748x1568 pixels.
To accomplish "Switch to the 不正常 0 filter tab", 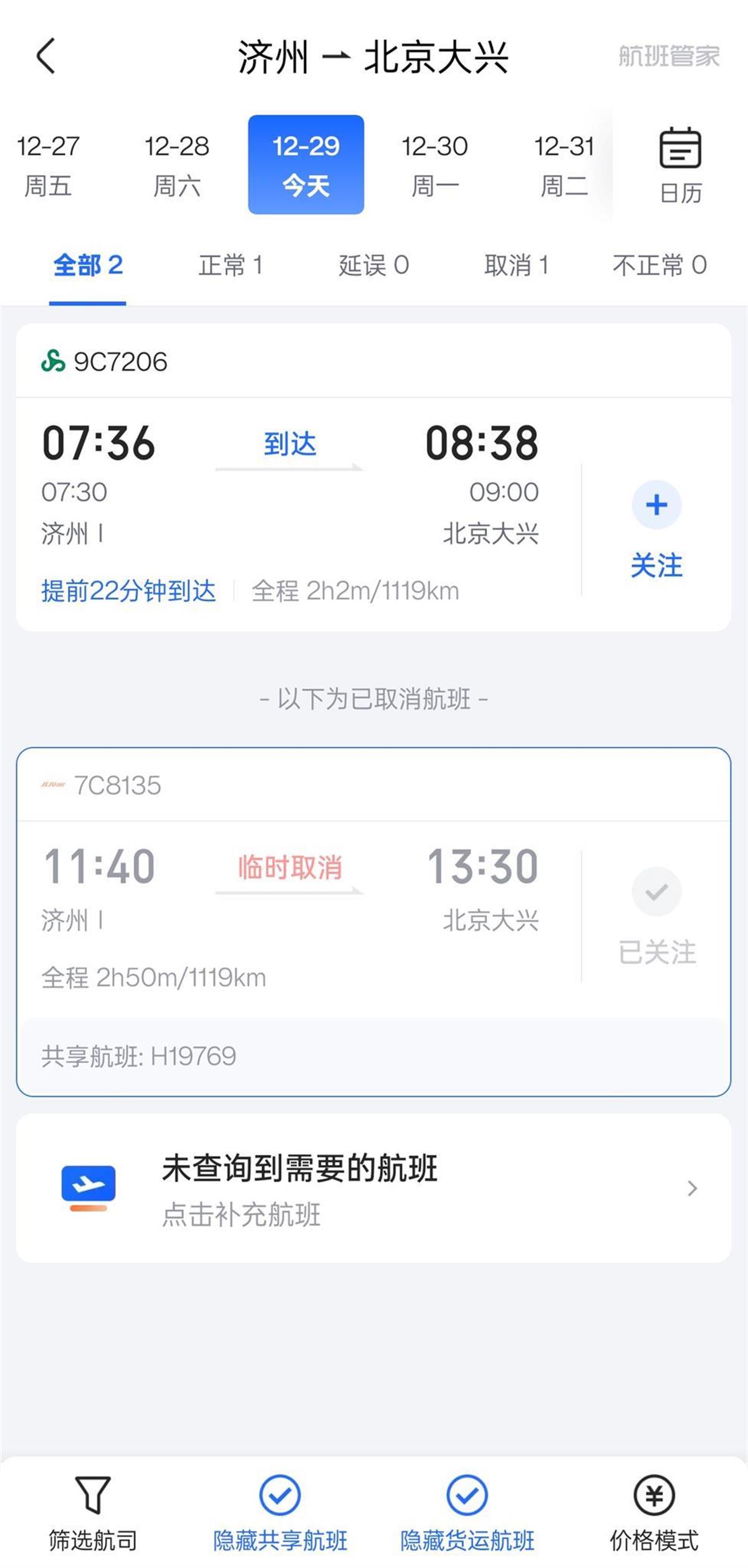I will point(659,266).
